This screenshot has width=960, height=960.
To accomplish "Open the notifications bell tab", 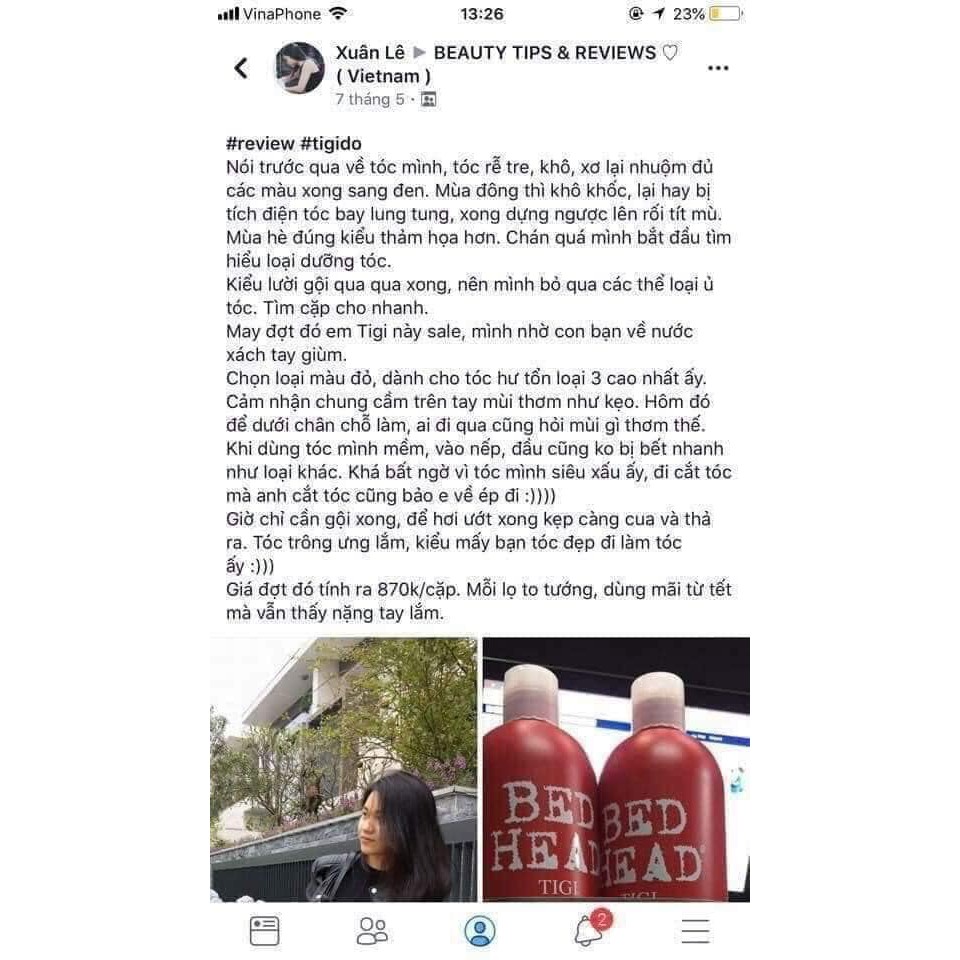I will [x=589, y=930].
